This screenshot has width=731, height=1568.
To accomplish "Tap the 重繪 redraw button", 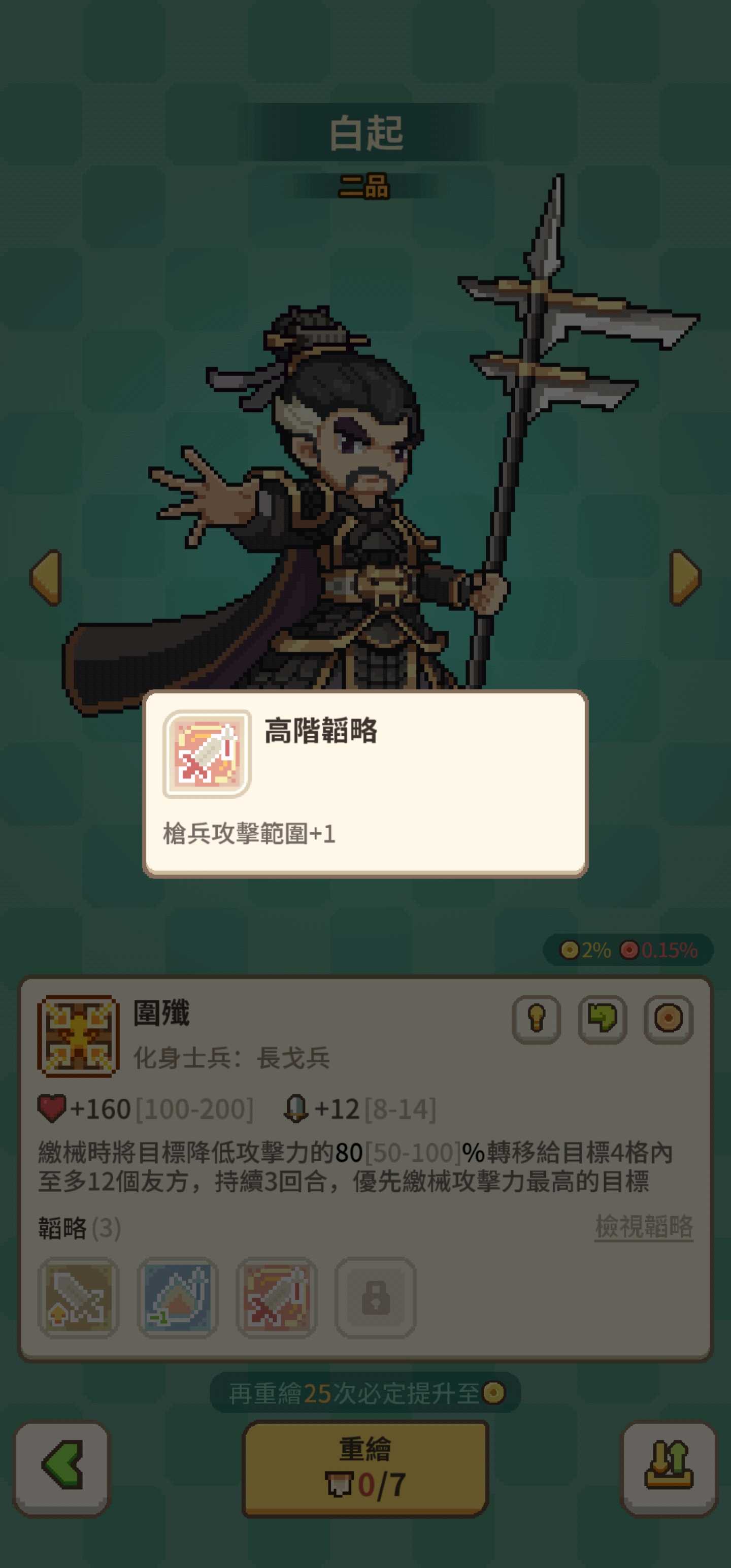I will coord(365,1468).
